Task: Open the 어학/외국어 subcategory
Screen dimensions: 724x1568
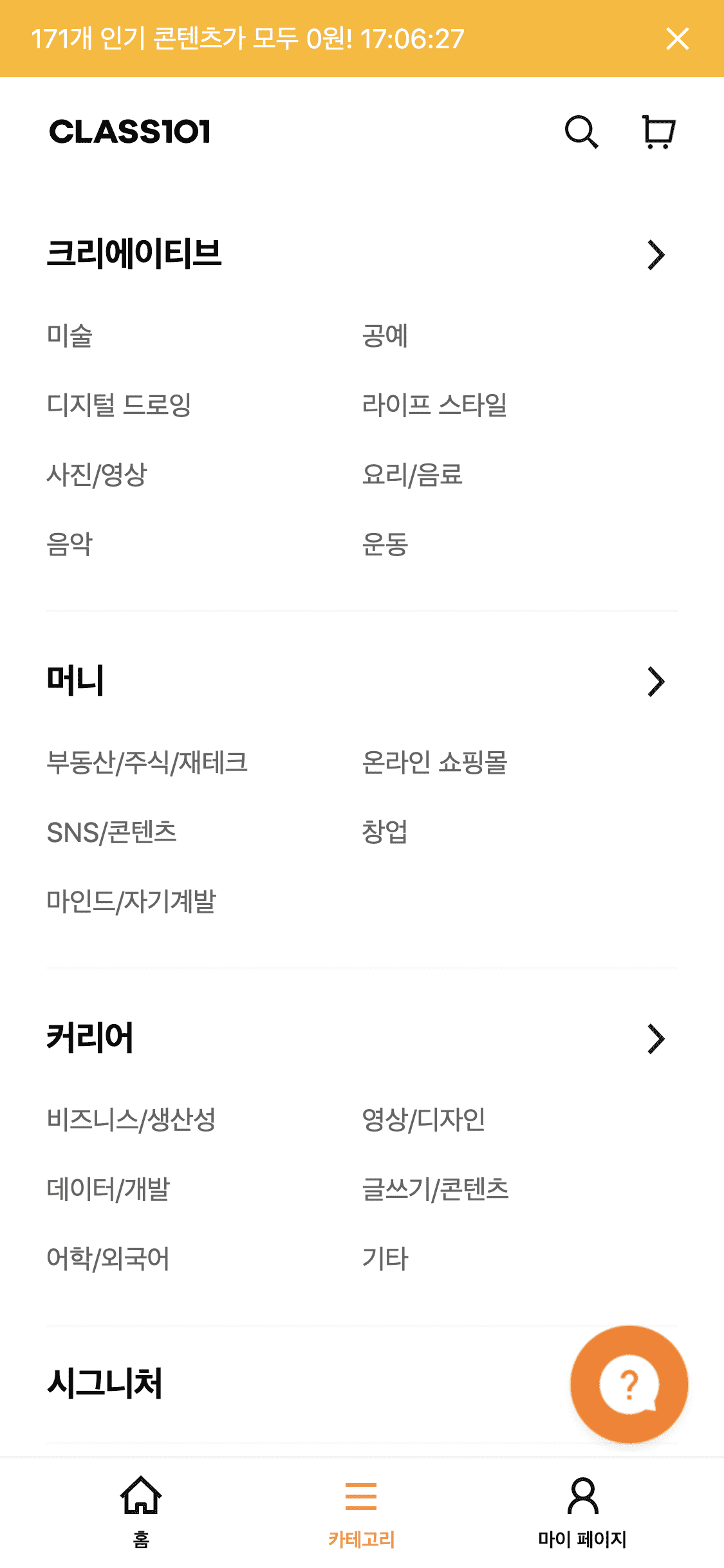Action: coord(108,1258)
